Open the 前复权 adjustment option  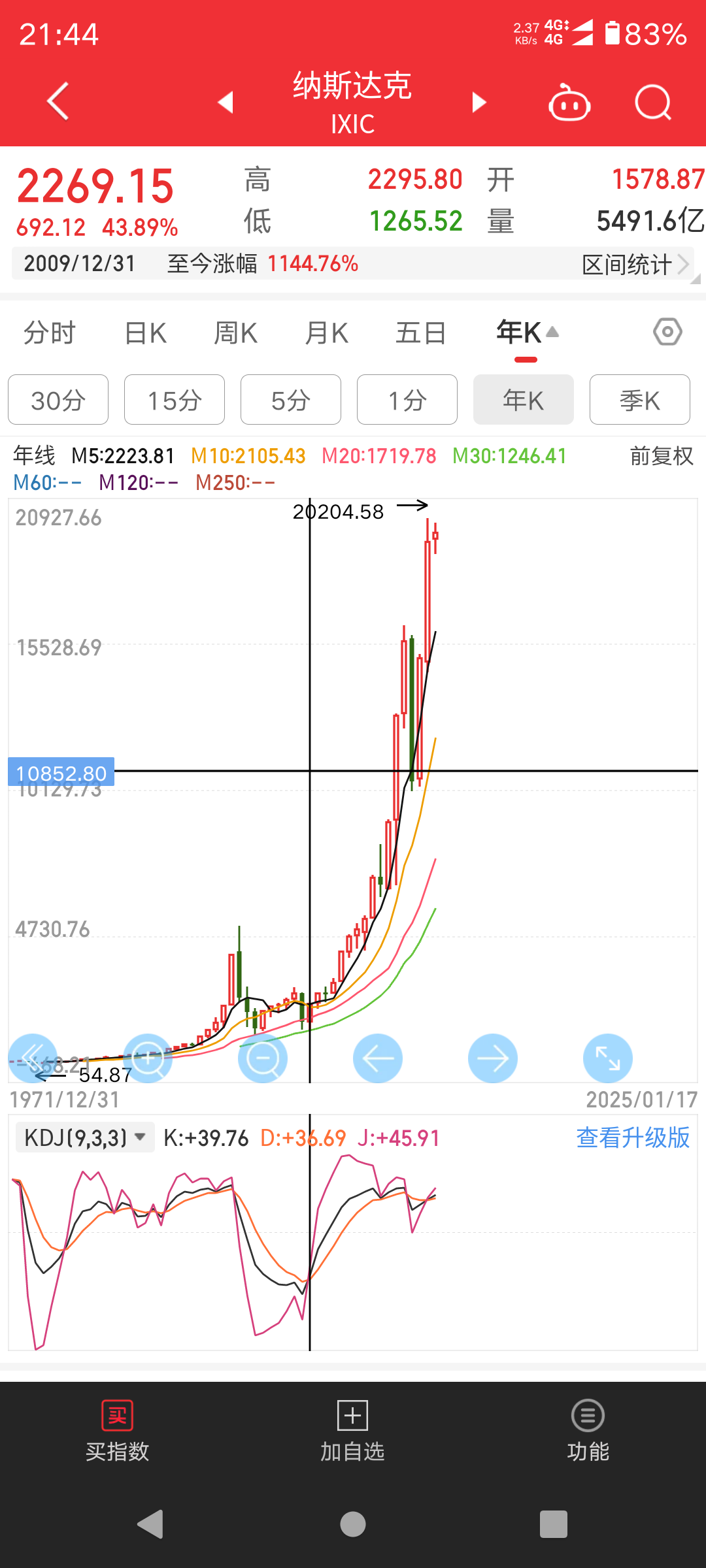pyautogui.click(x=661, y=456)
